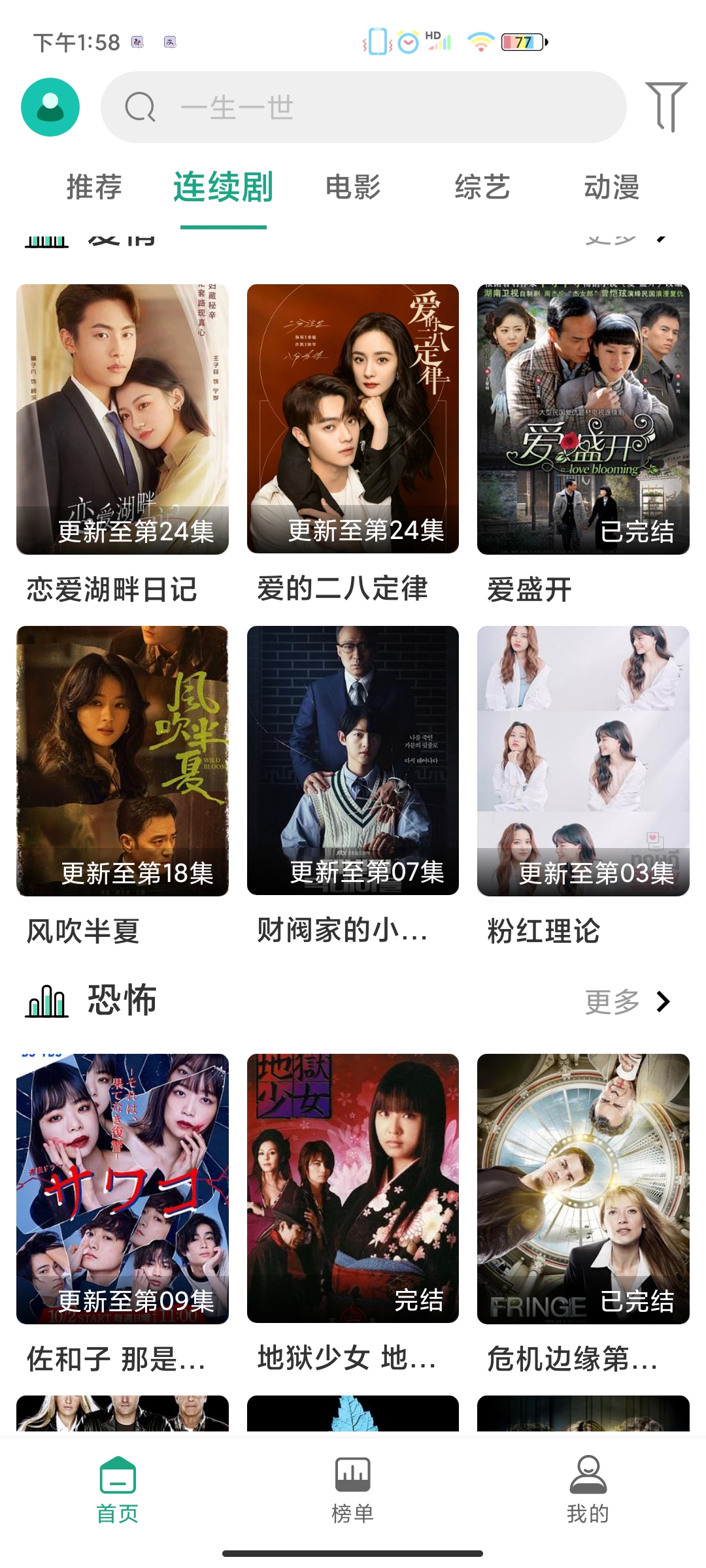Switch to the 推荐 tab
This screenshot has height=1568, width=706.
pyautogui.click(x=94, y=188)
